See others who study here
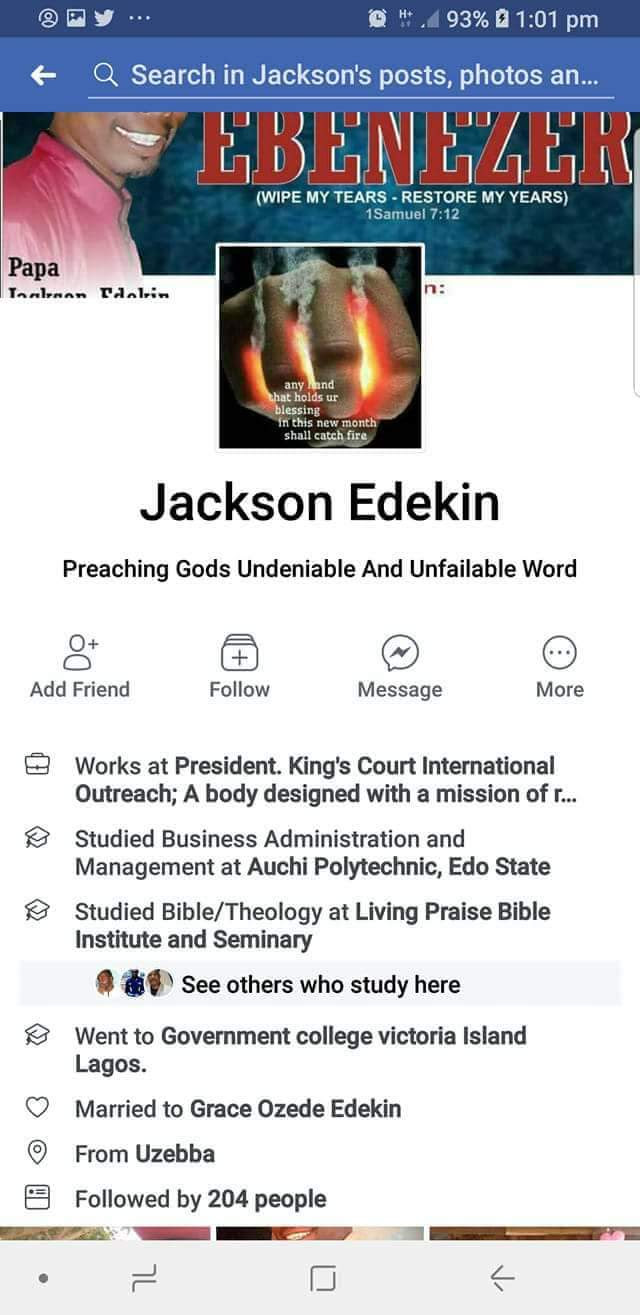 [320, 984]
